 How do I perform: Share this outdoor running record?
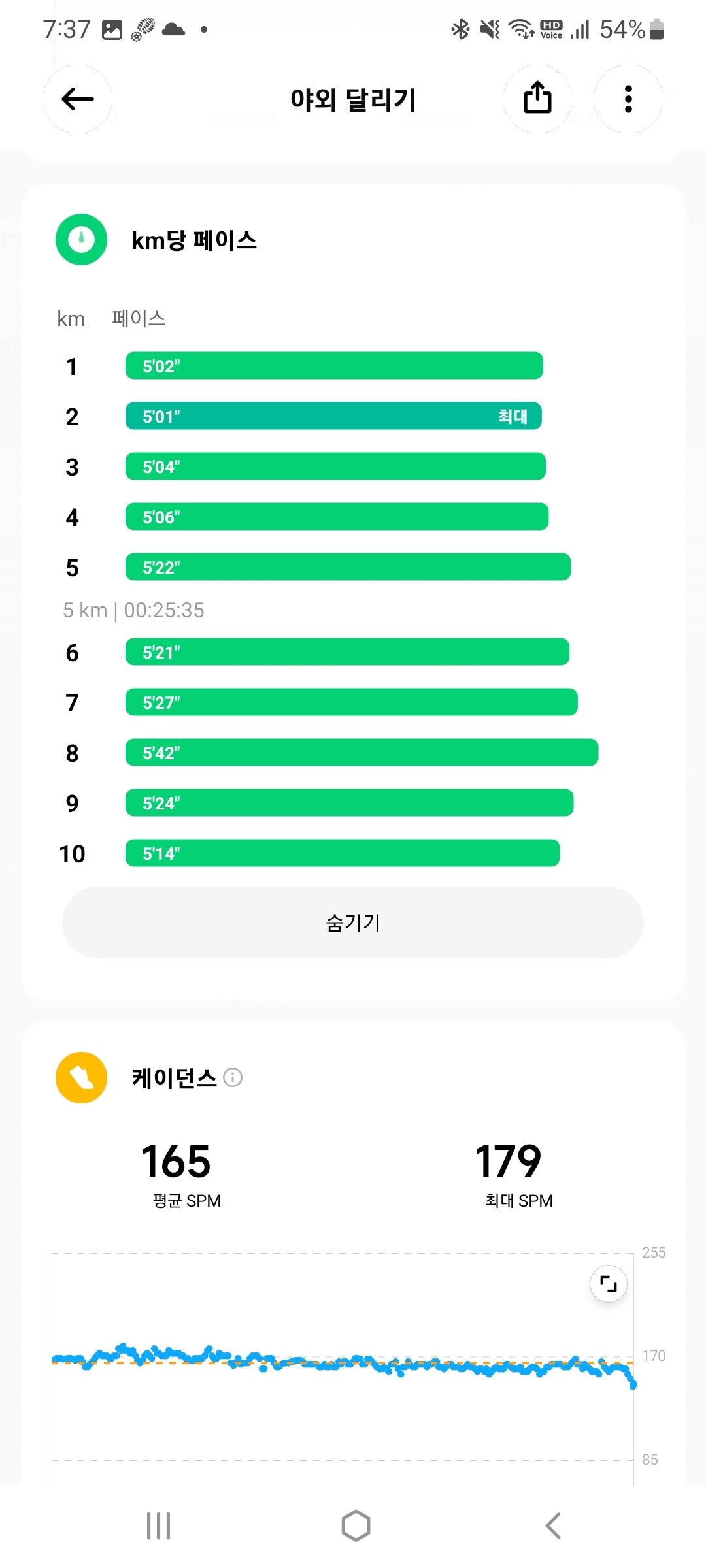click(x=537, y=99)
